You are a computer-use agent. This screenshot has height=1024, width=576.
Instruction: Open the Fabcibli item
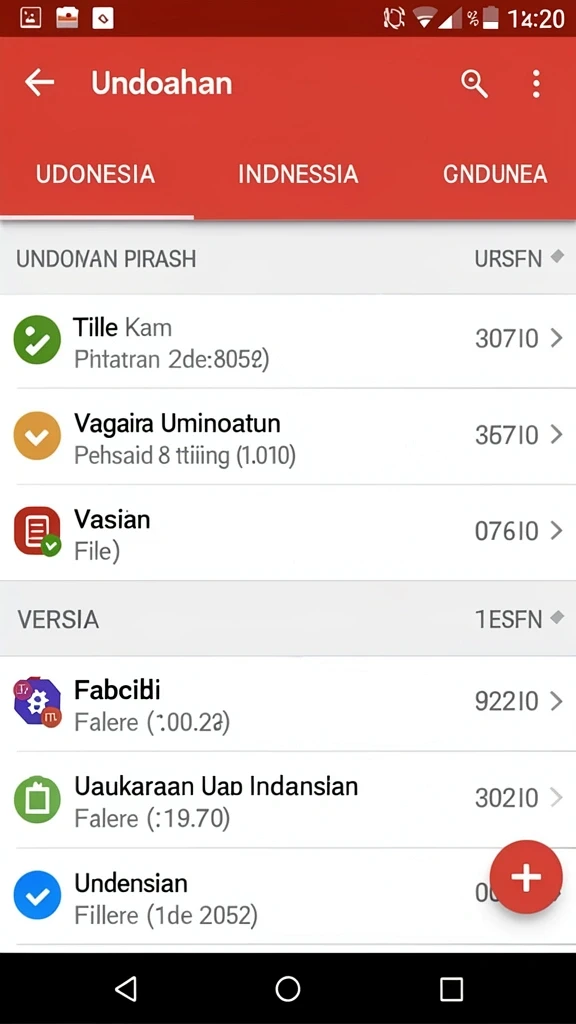click(288, 703)
